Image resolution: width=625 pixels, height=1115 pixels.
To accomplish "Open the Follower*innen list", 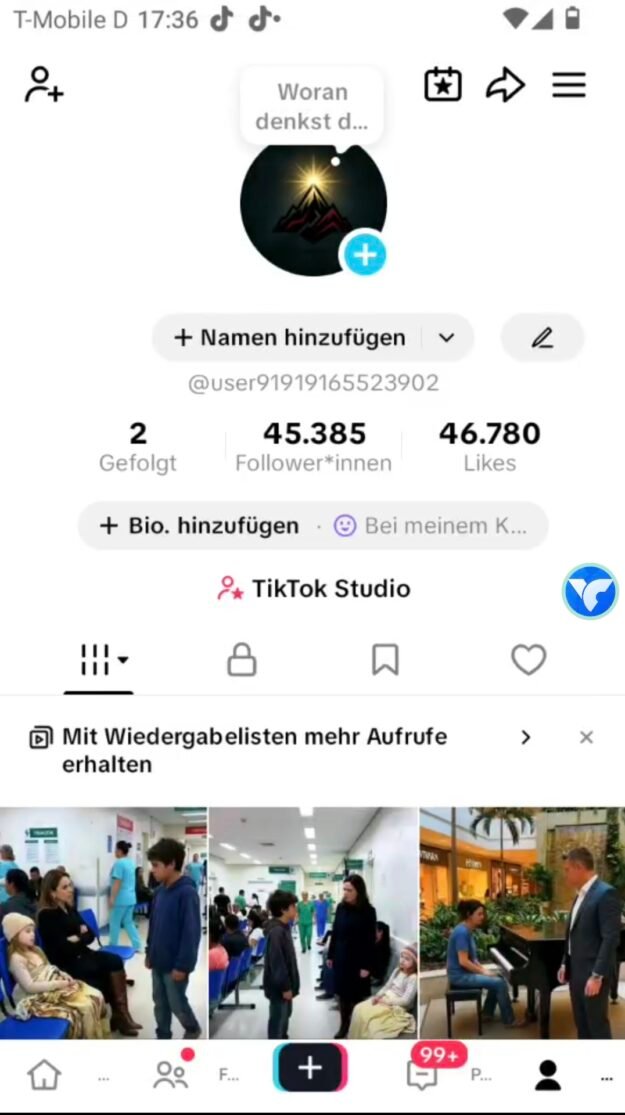I will pyautogui.click(x=314, y=446).
